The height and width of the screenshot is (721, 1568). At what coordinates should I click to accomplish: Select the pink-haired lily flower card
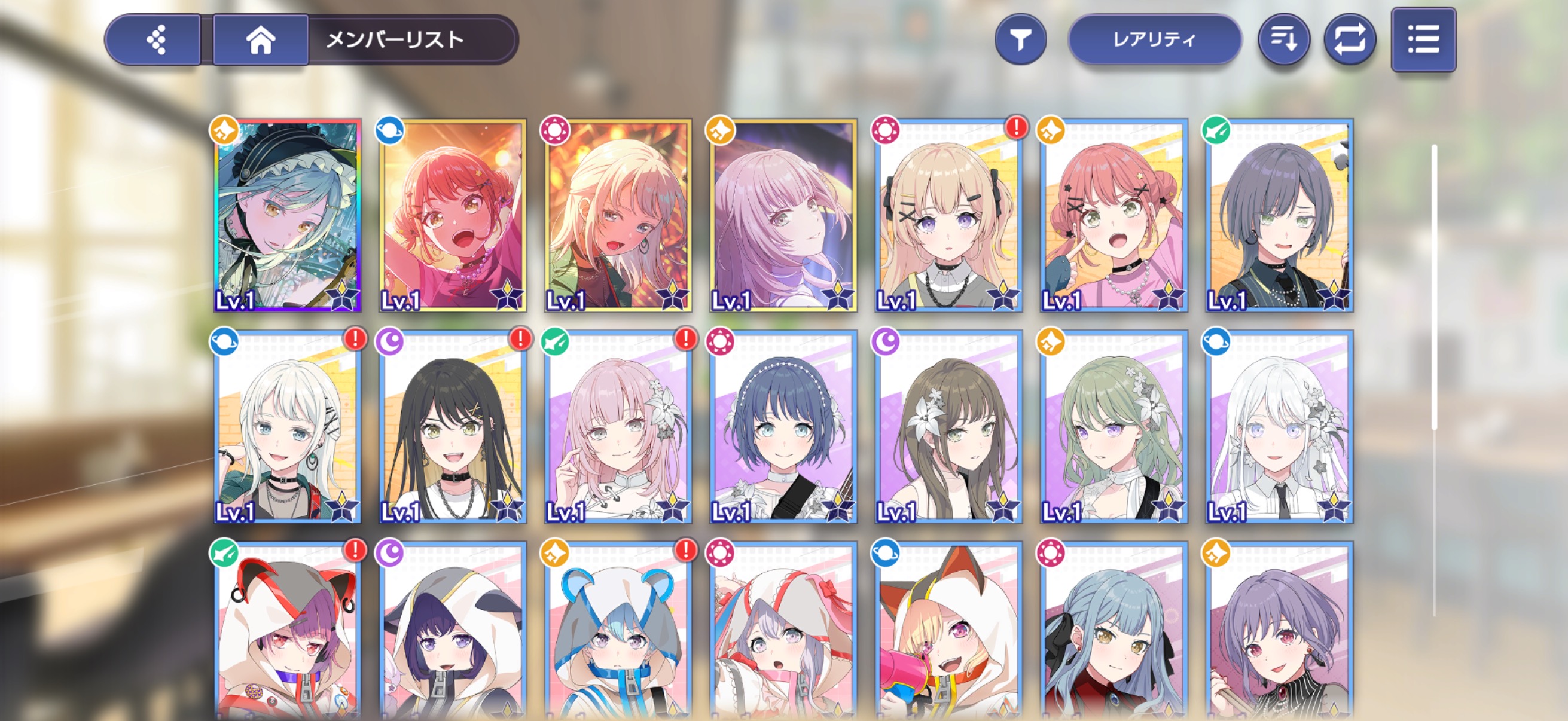(x=618, y=426)
